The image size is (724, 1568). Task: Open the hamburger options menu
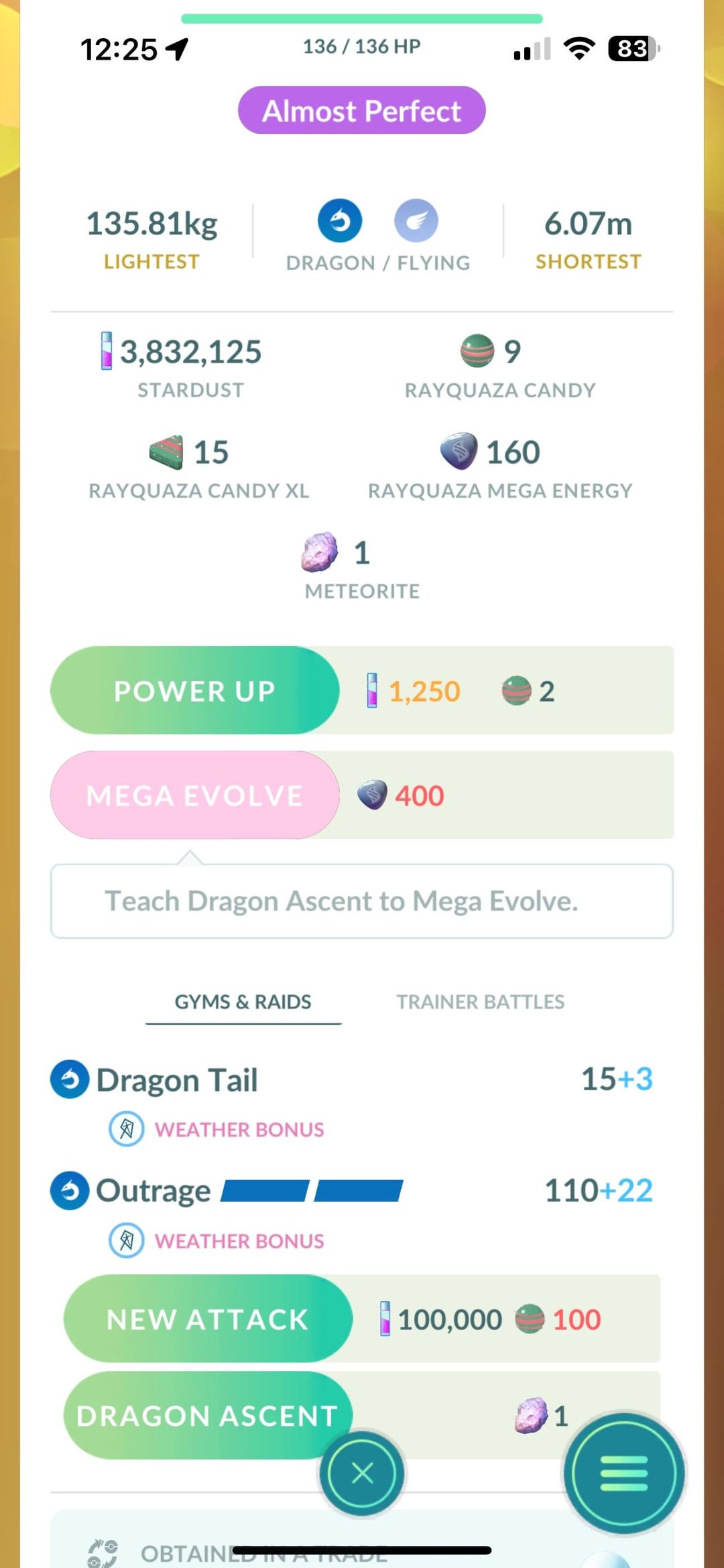coord(623,1473)
